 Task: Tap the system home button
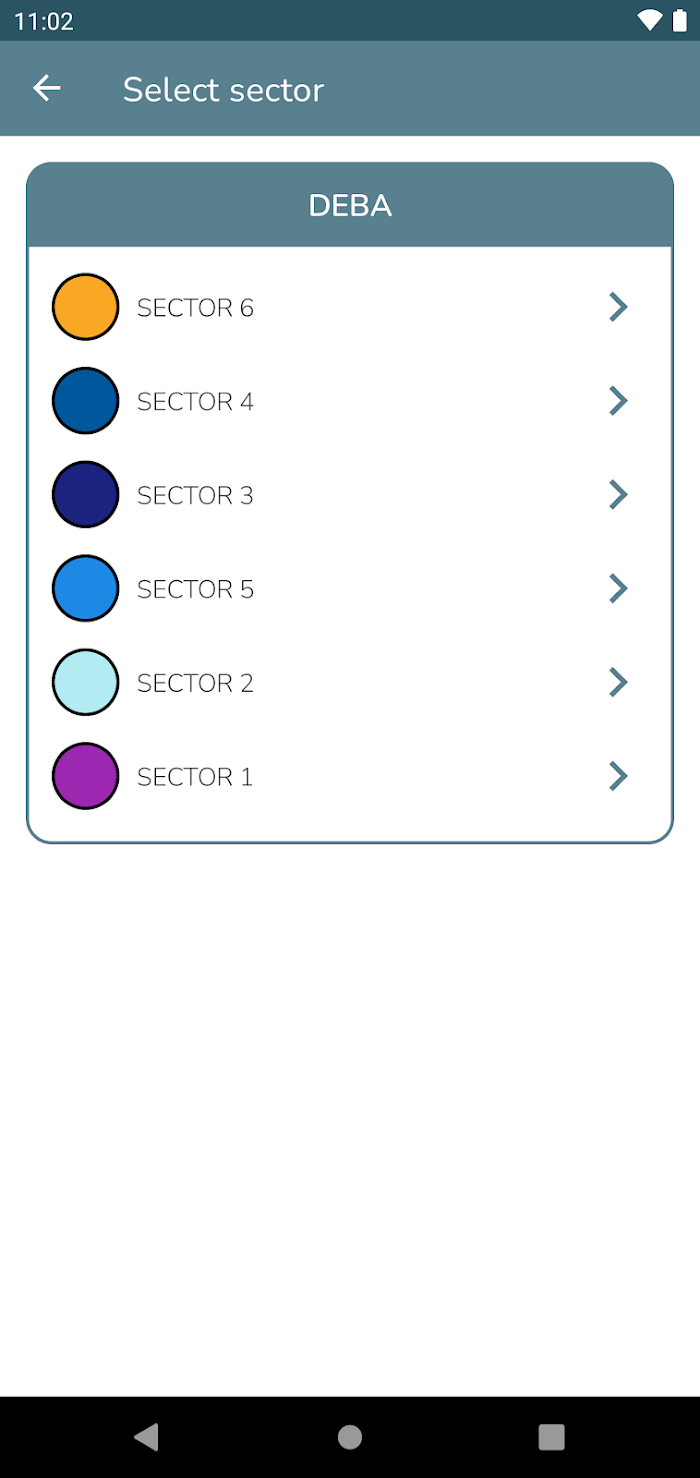(x=350, y=1437)
